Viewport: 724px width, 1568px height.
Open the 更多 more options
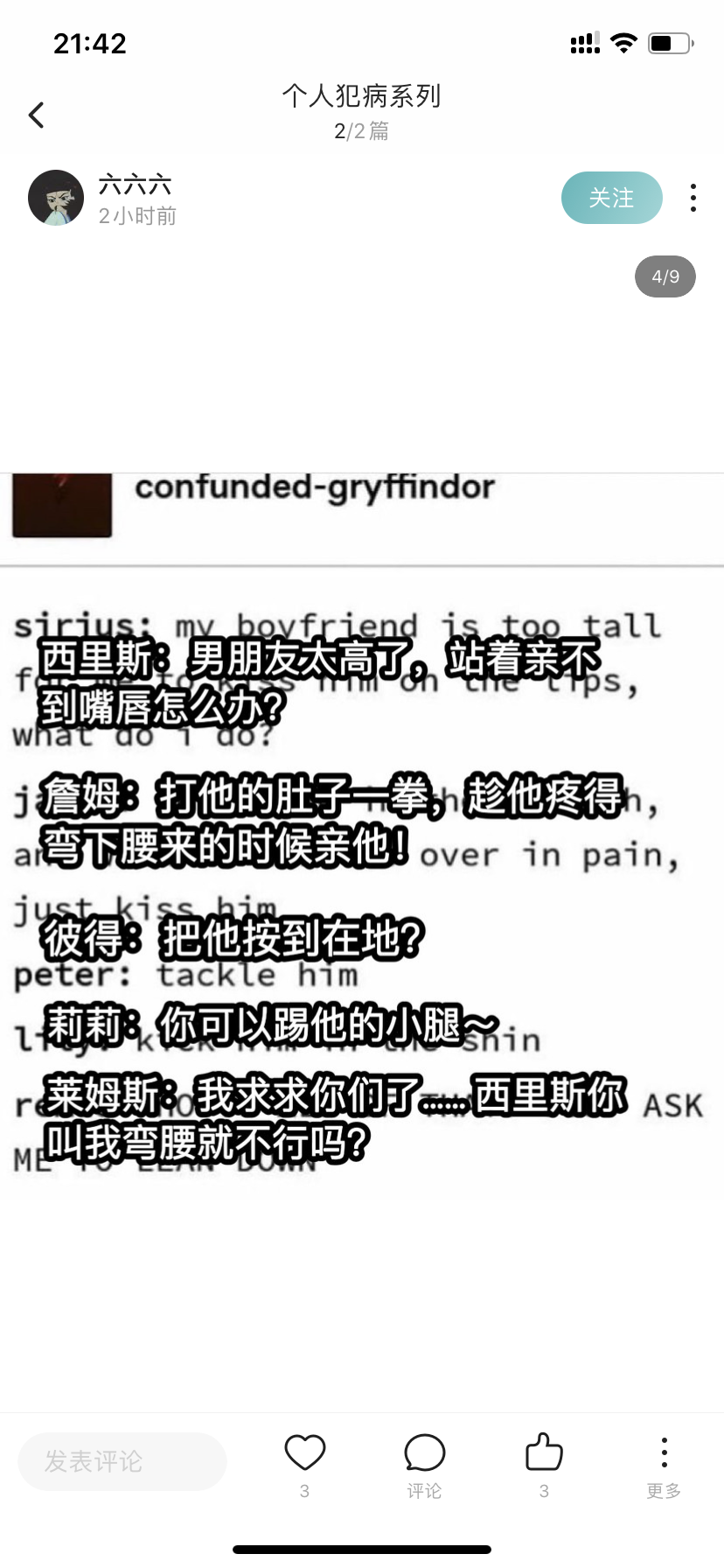pos(664,1465)
